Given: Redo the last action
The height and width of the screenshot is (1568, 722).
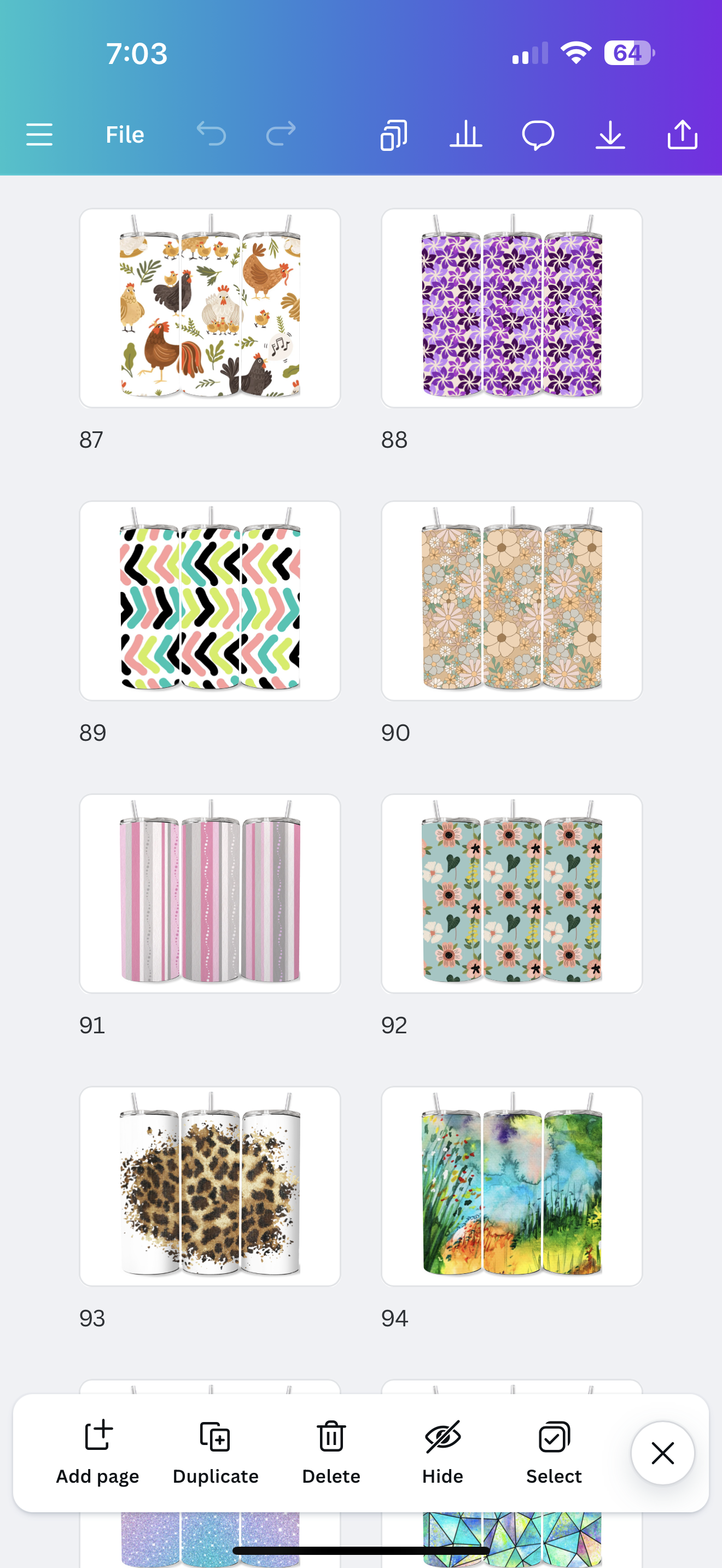Looking at the screenshot, I should coord(281,134).
